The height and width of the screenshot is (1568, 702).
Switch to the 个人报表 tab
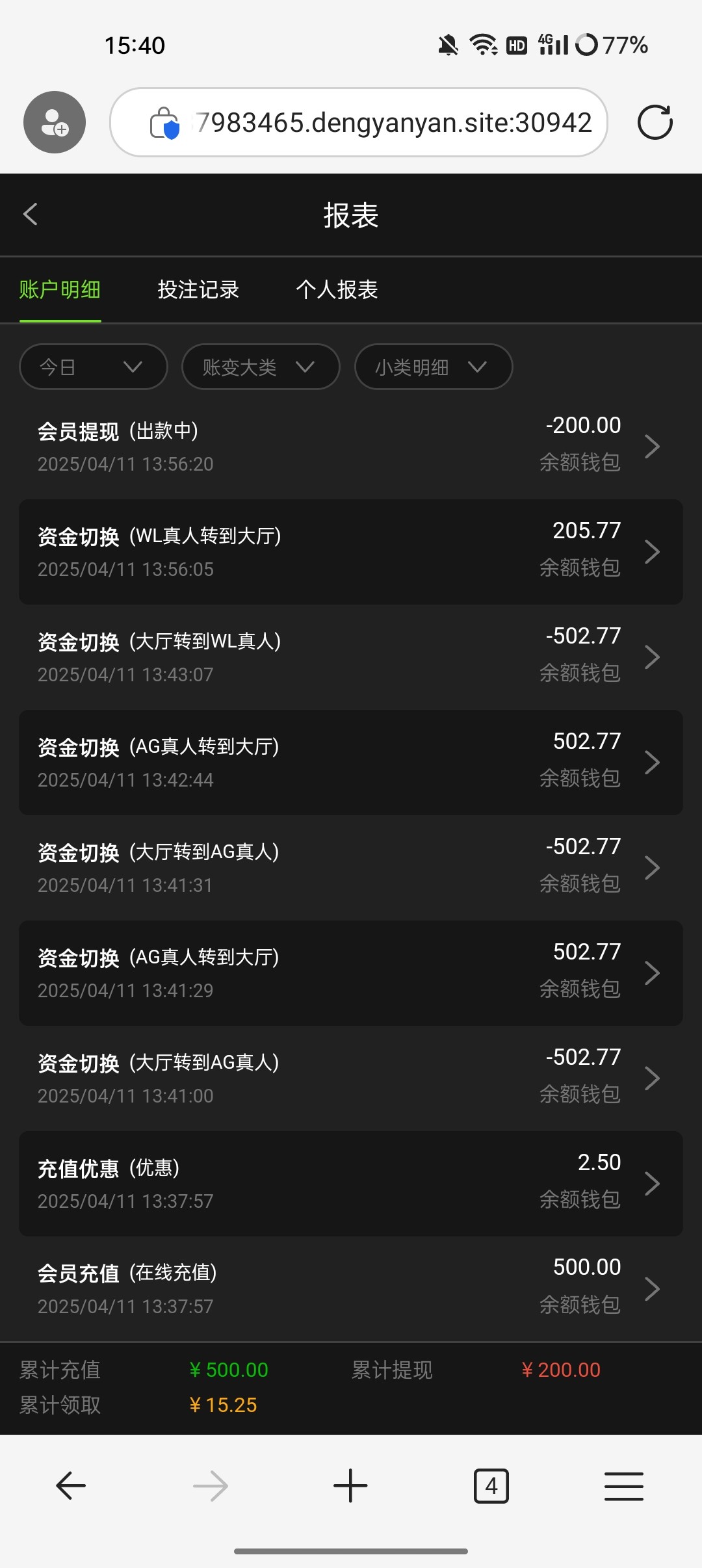pyautogui.click(x=337, y=289)
